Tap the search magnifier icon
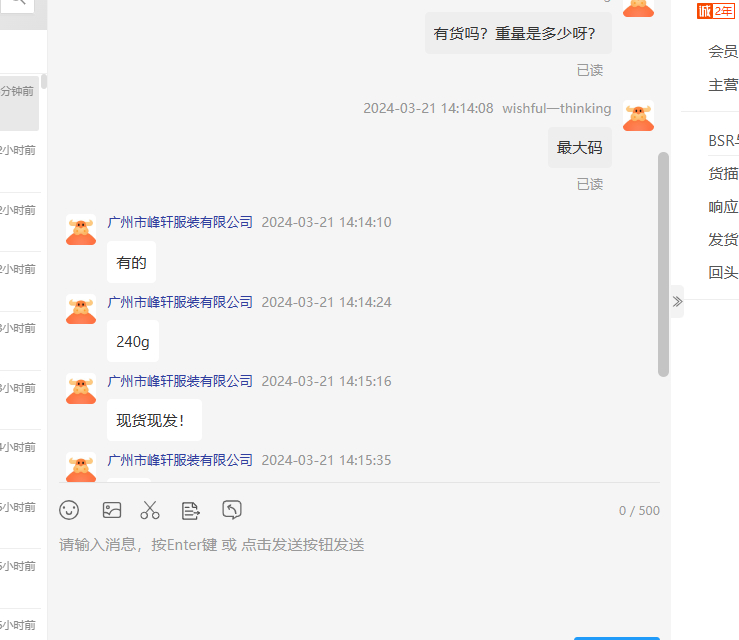This screenshot has height=640, width=739. coord(18,4)
